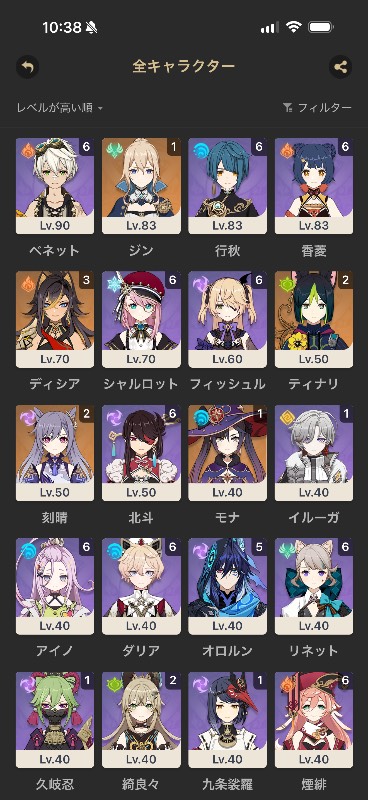
Task: Open ベネット's character card
Action: 55,186
